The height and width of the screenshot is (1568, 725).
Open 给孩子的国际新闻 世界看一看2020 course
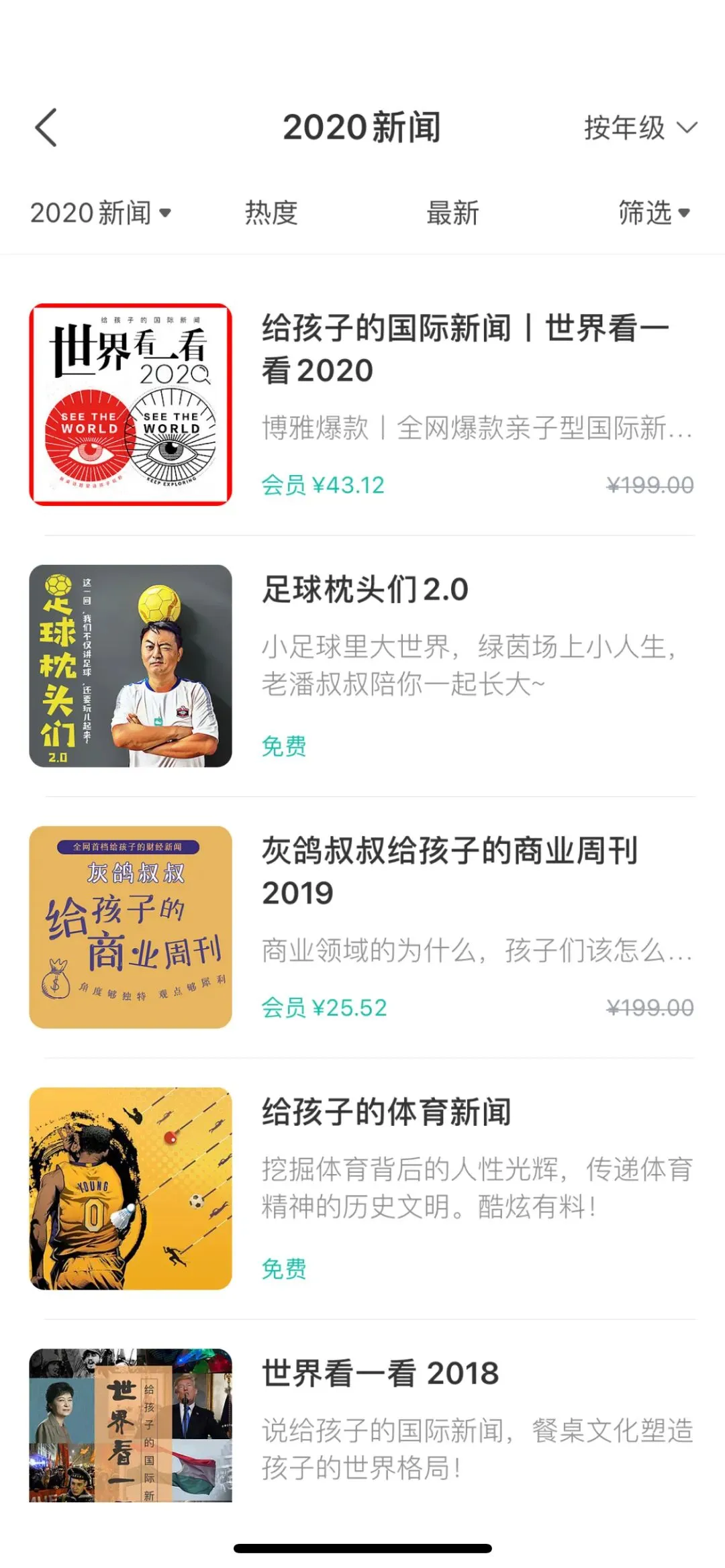pos(463,349)
